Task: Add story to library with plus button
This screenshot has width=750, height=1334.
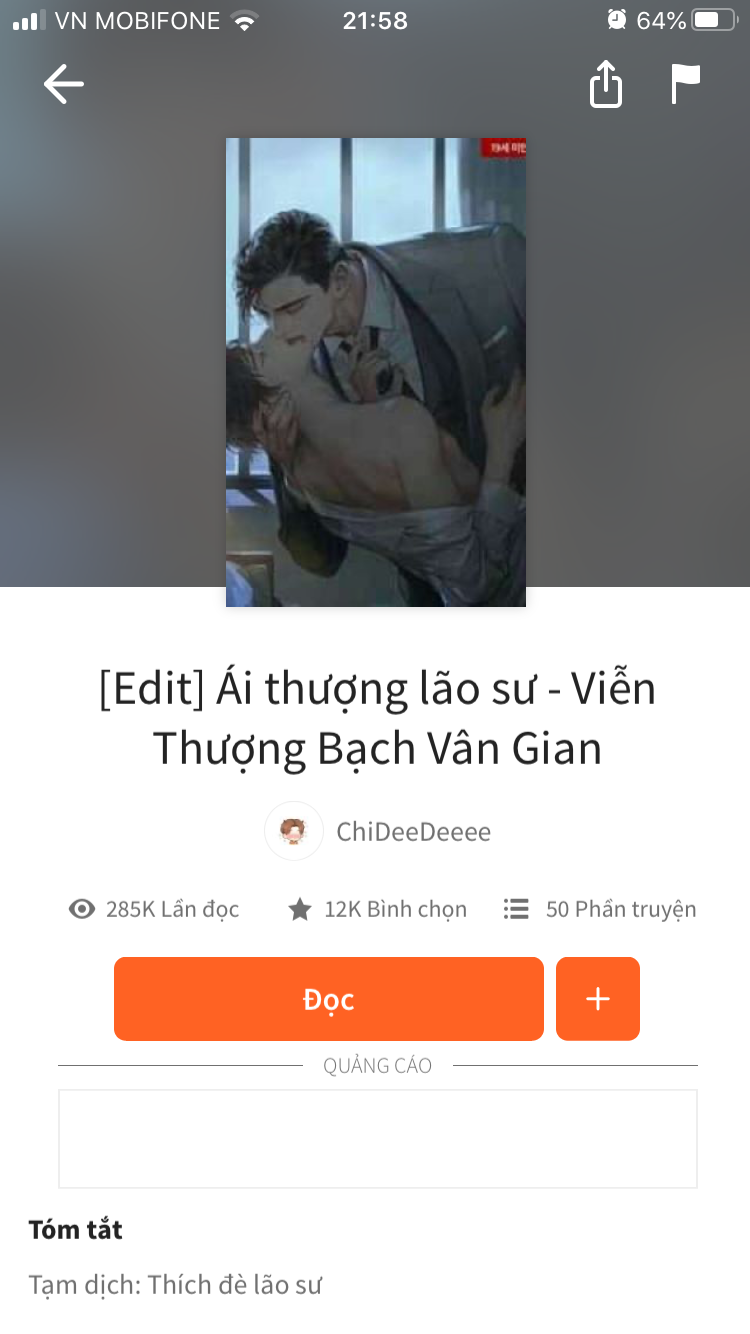Action: 597,999
